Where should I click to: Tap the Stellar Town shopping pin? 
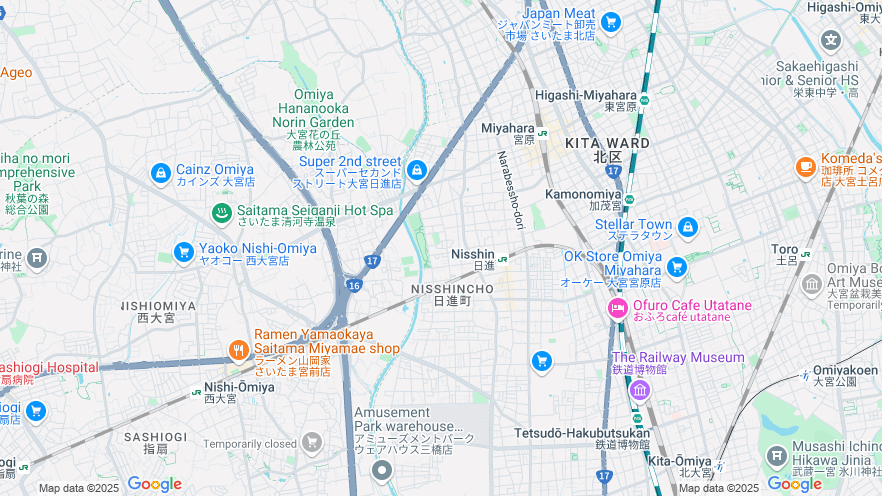[687, 228]
